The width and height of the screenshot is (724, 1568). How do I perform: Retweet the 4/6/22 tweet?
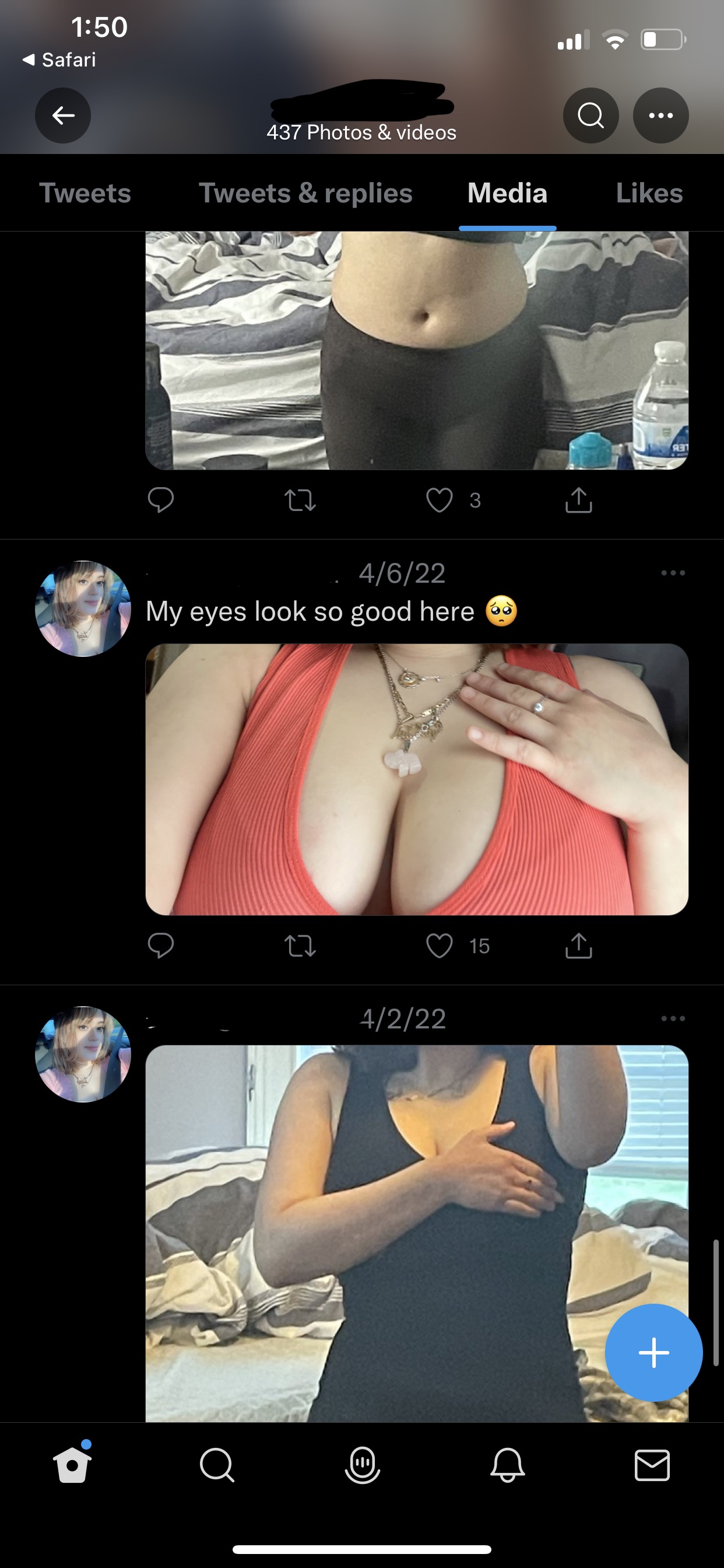coord(300,946)
